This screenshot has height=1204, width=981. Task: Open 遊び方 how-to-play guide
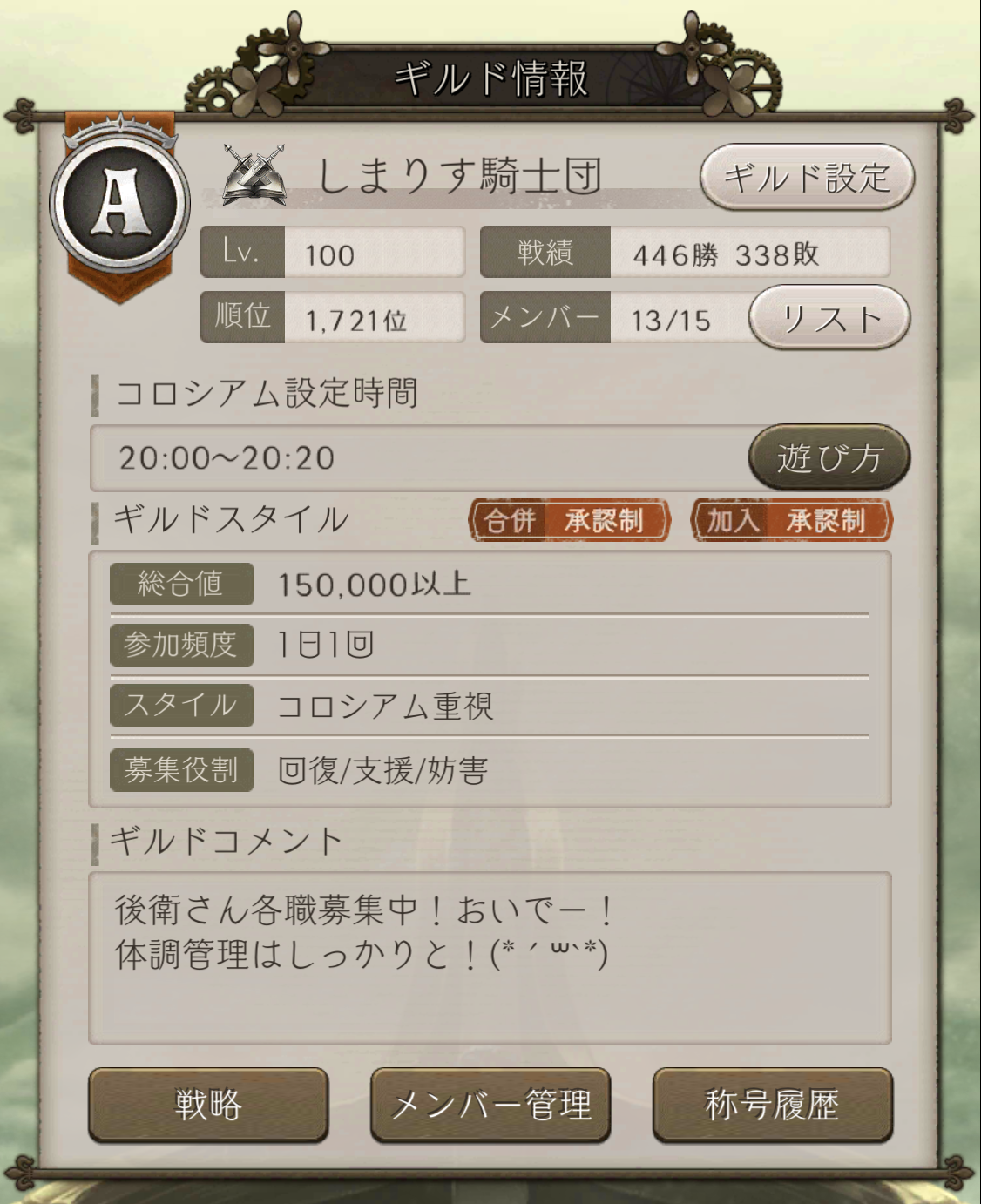coord(829,457)
